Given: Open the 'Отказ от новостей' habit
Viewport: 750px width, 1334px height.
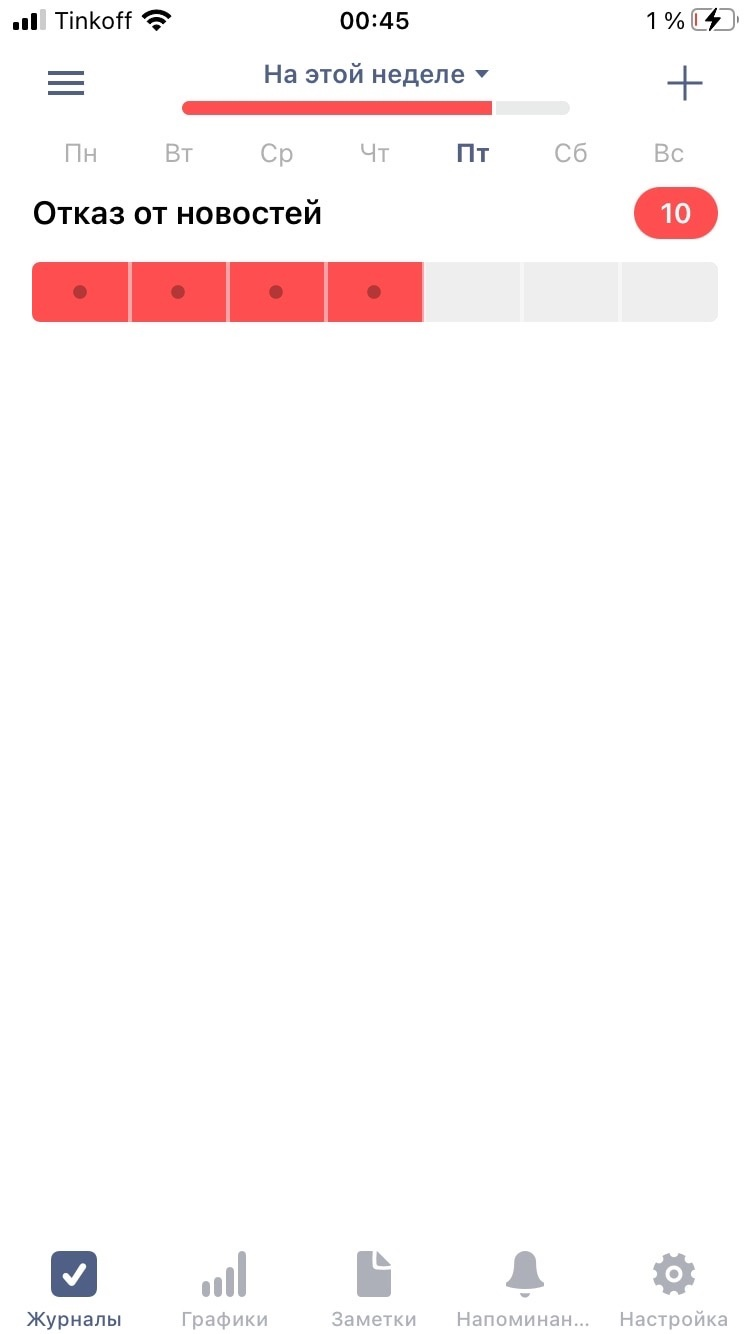Looking at the screenshot, I should (x=178, y=213).
